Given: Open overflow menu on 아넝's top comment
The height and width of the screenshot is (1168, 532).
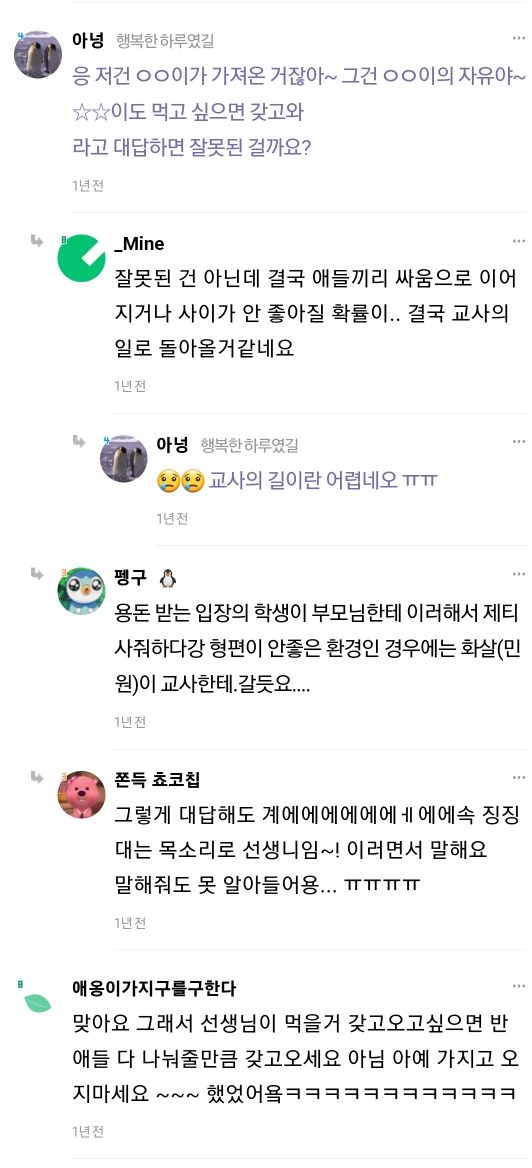Looking at the screenshot, I should pos(519,38).
